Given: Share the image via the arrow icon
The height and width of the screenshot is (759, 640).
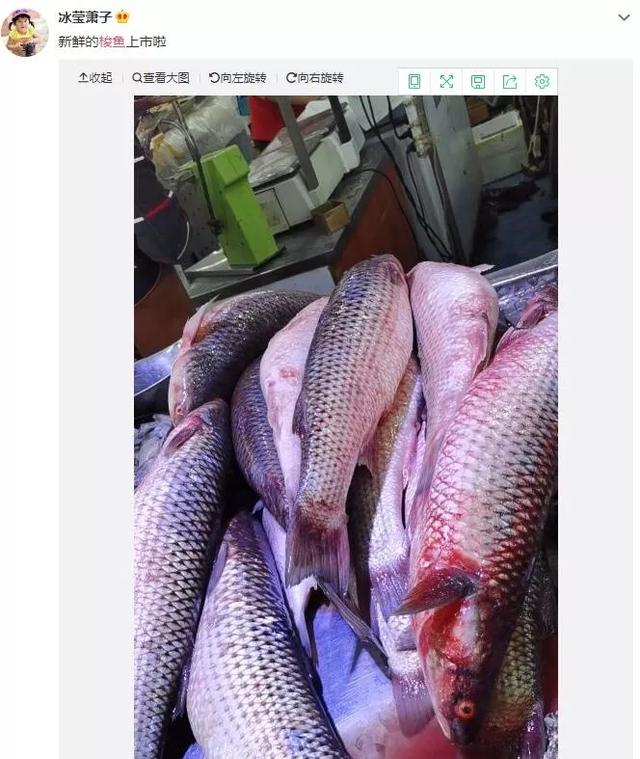Looking at the screenshot, I should 510,82.
